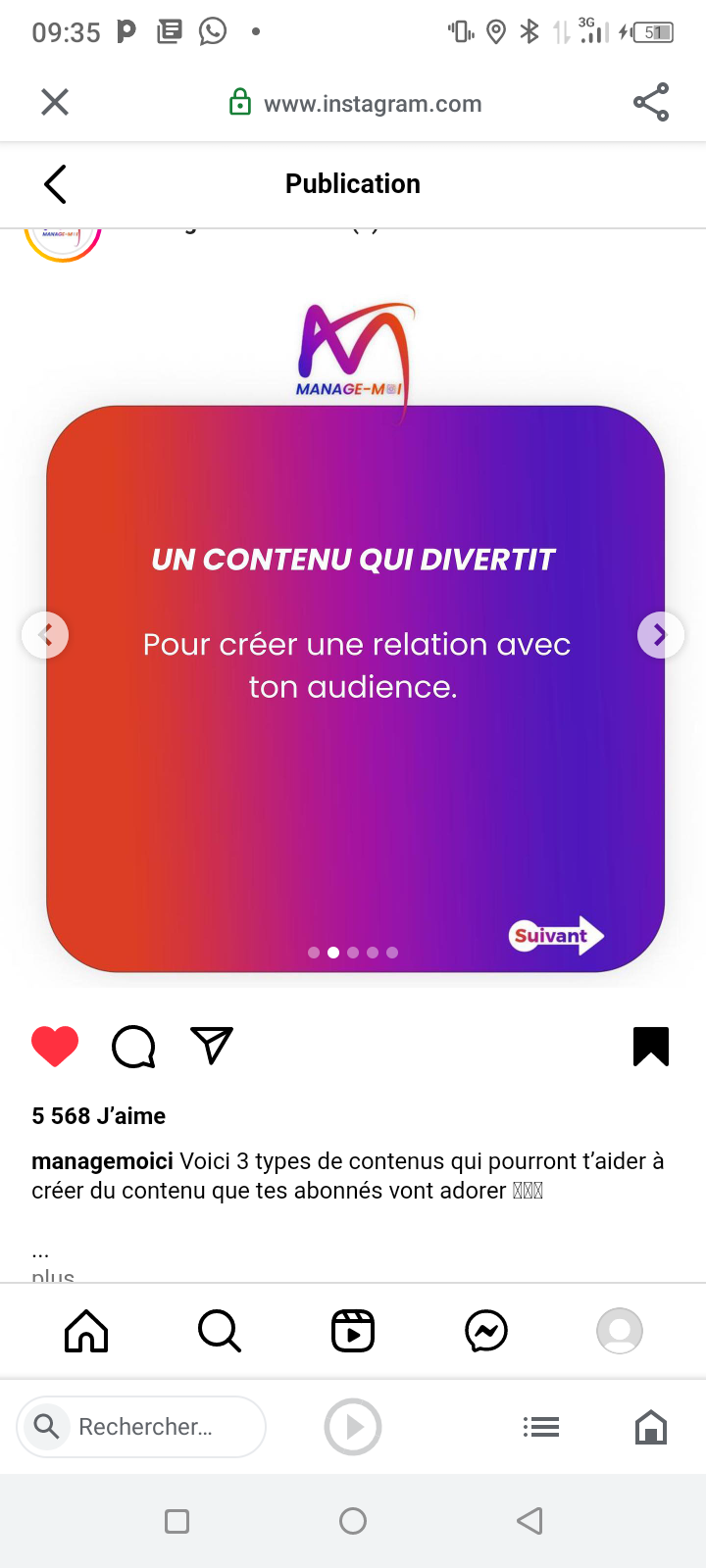Open the system recent apps view
706x1568 pixels.
tap(176, 1521)
